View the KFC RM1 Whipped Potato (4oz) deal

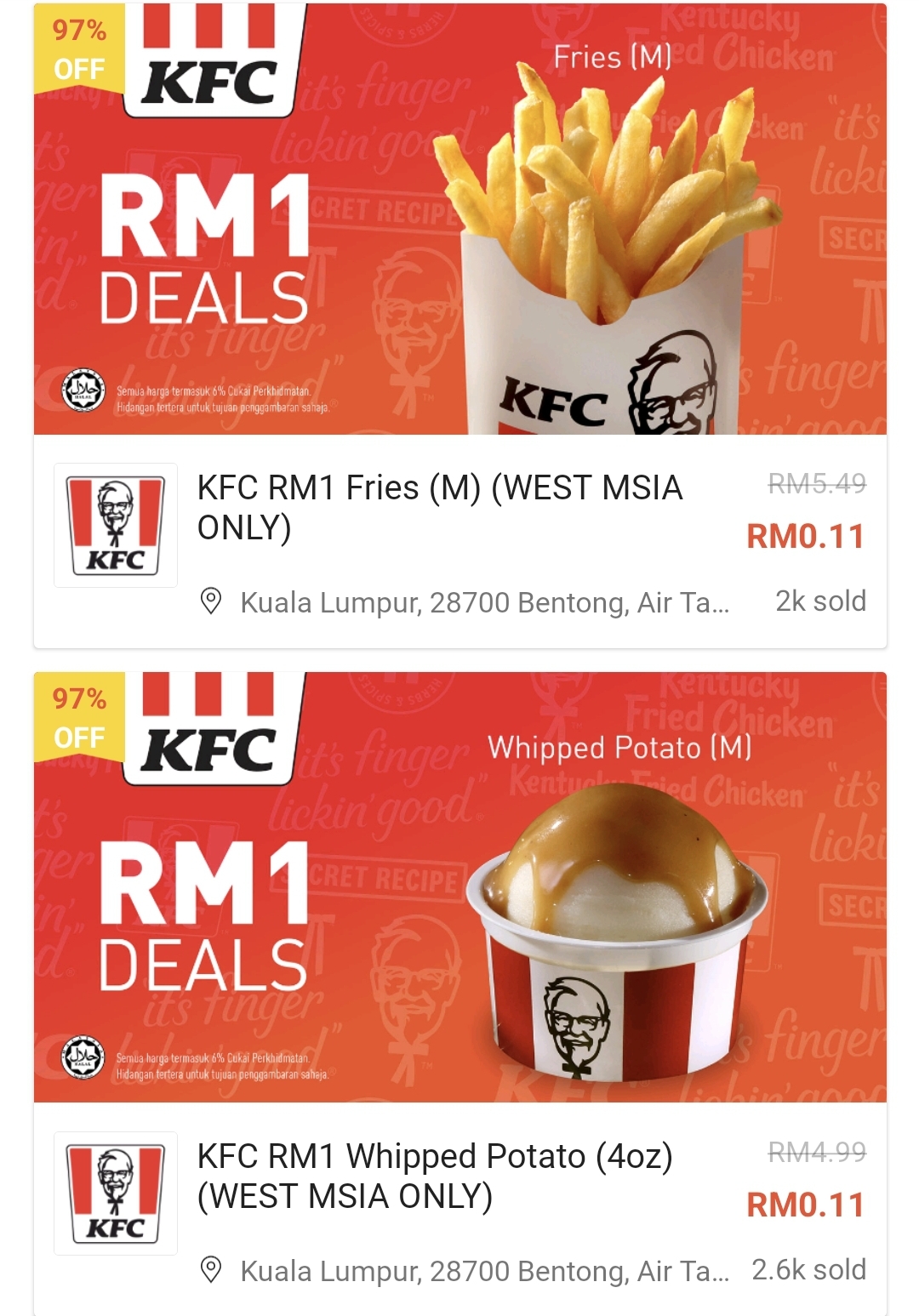tap(435, 1176)
